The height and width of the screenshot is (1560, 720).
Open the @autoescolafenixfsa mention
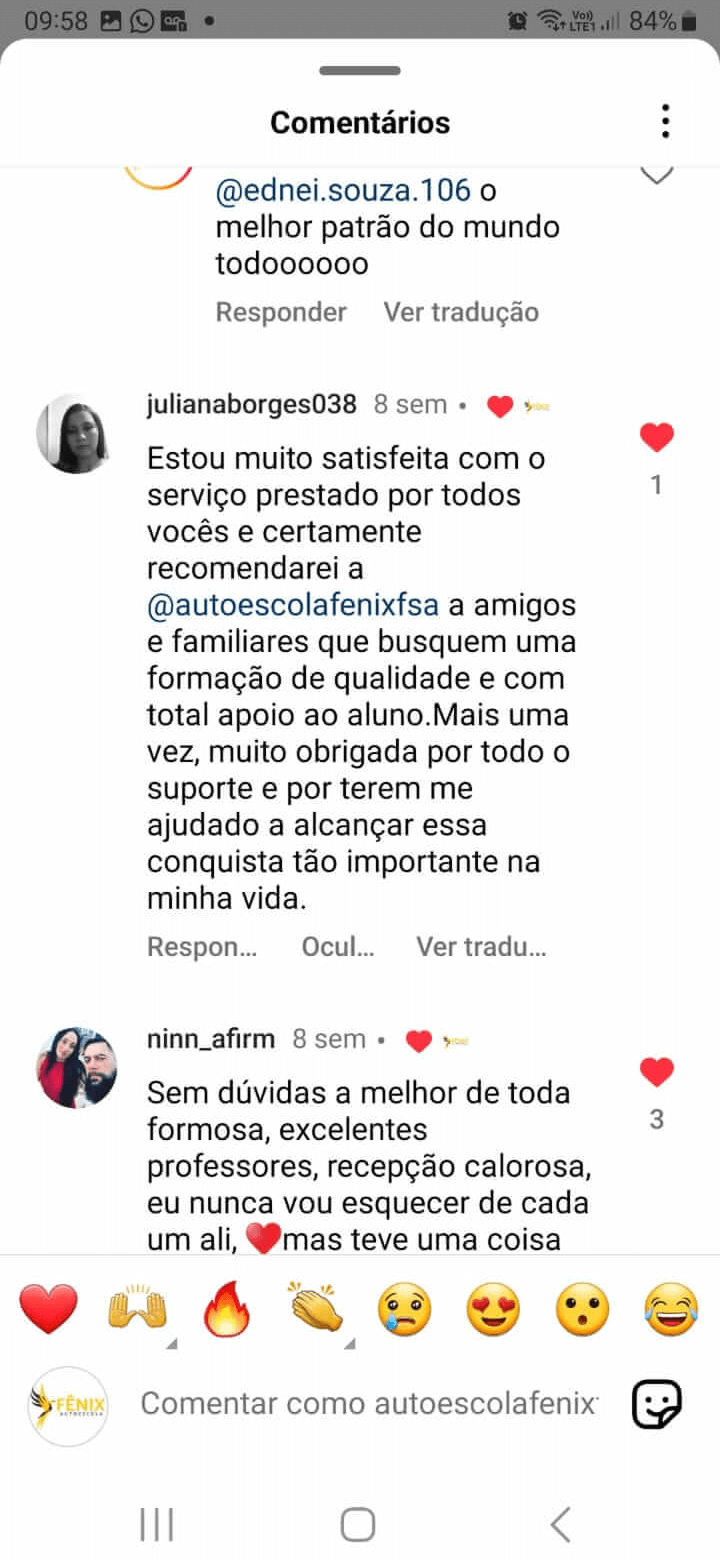(x=292, y=605)
